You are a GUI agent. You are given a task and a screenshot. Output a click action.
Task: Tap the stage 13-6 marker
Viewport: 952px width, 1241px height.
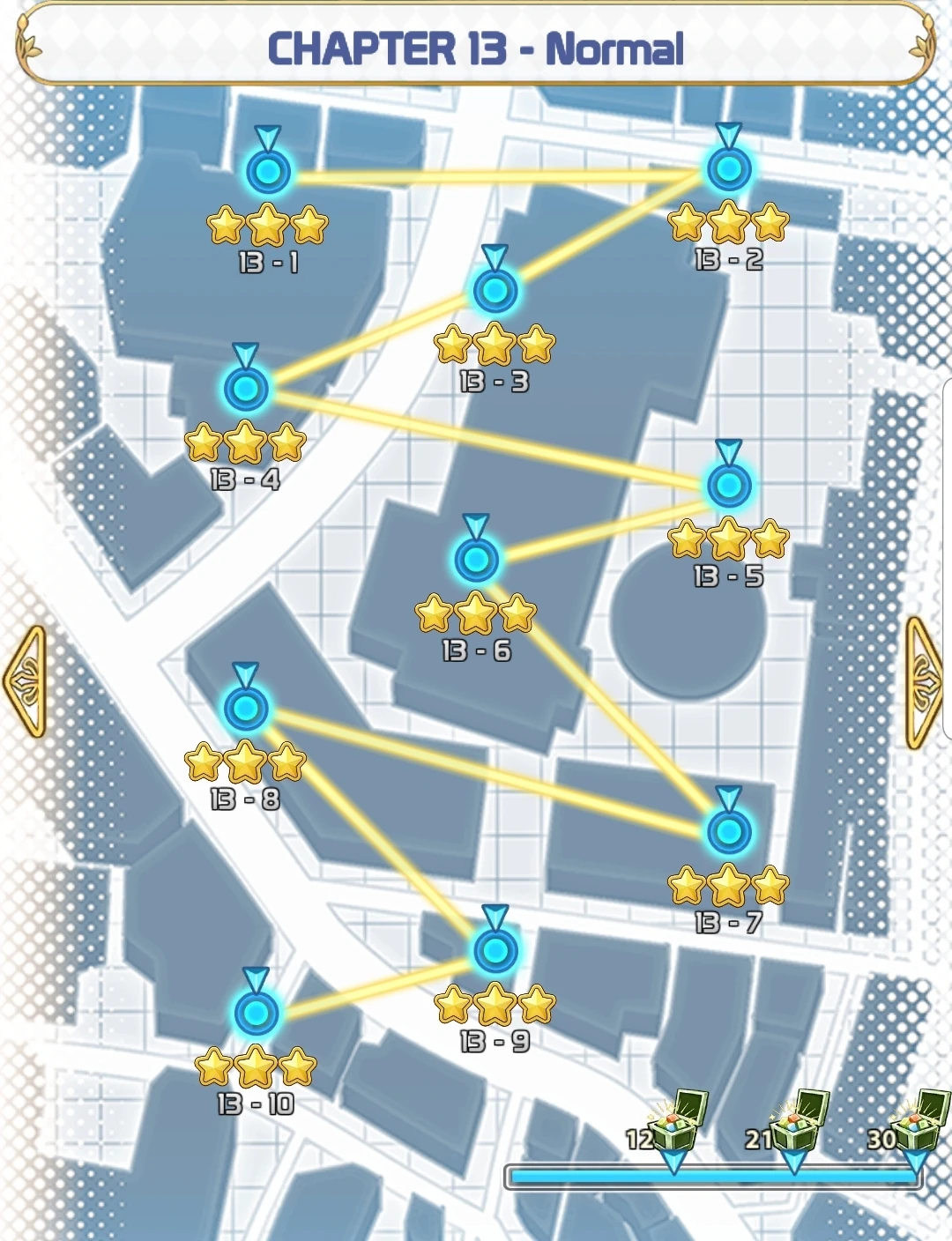pyautogui.click(x=476, y=559)
